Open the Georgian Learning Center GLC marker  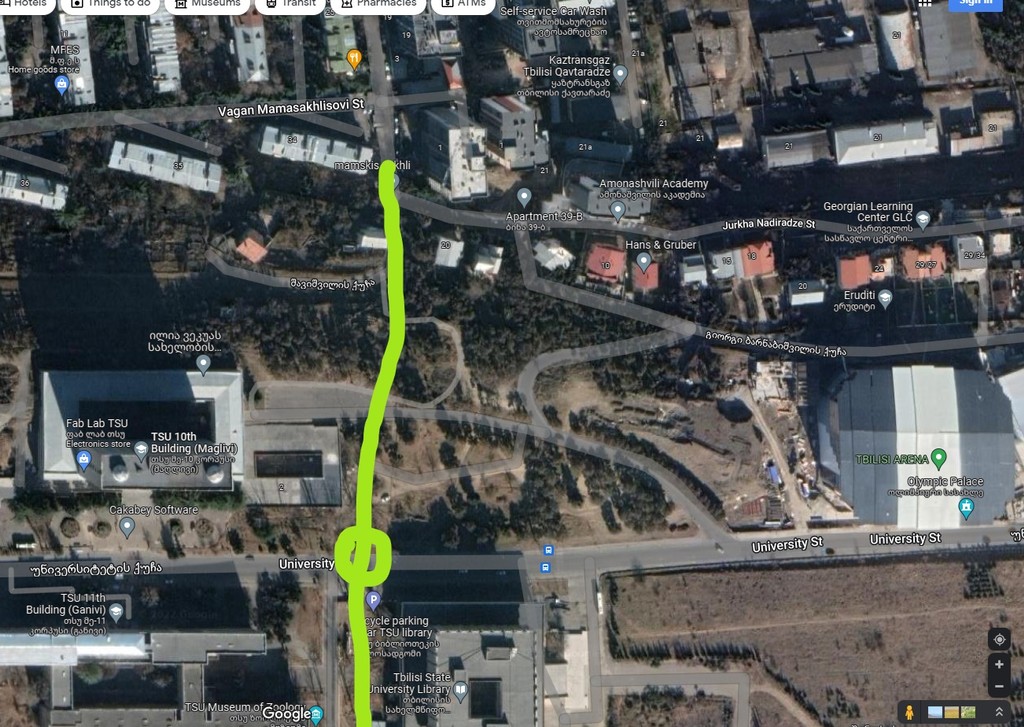pyautogui.click(x=923, y=218)
